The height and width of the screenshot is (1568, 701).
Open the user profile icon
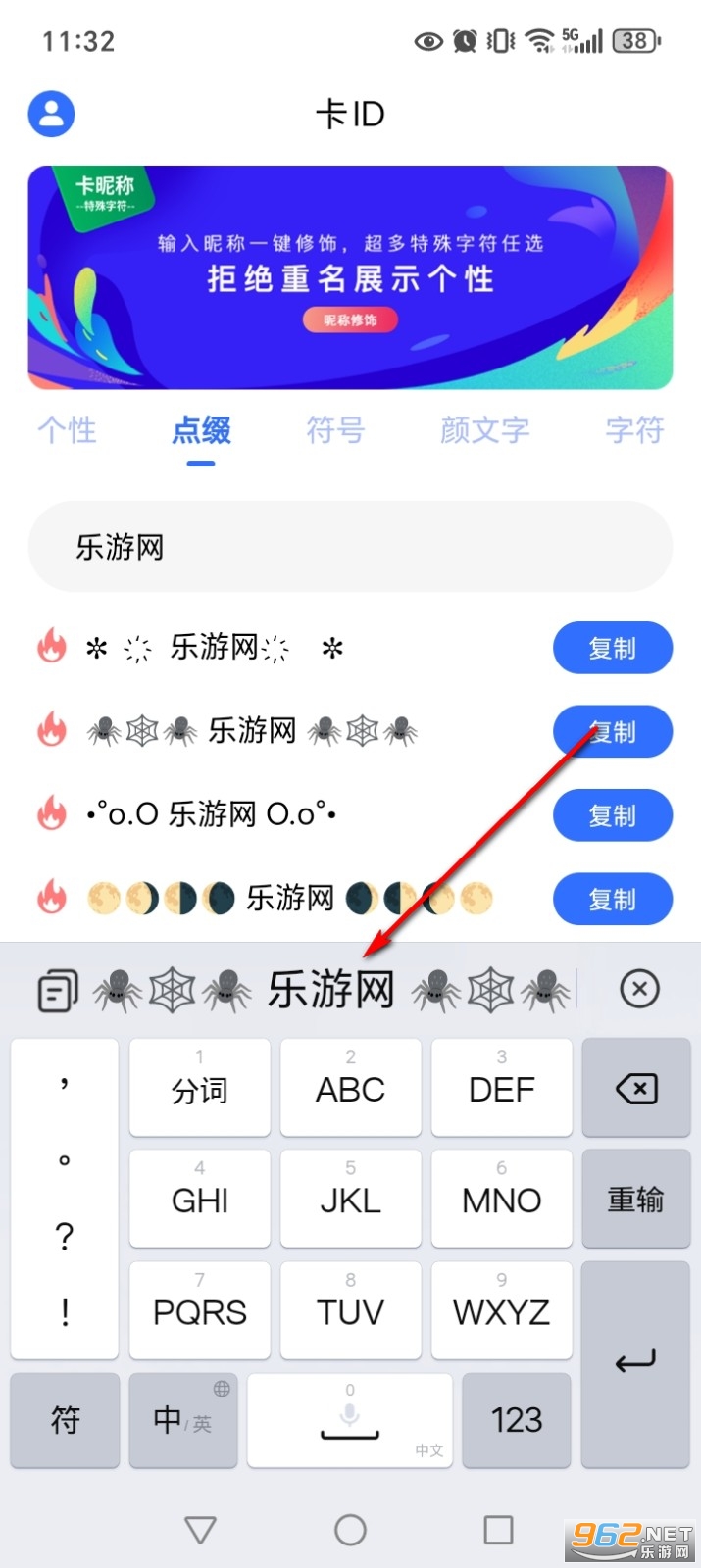point(52,114)
